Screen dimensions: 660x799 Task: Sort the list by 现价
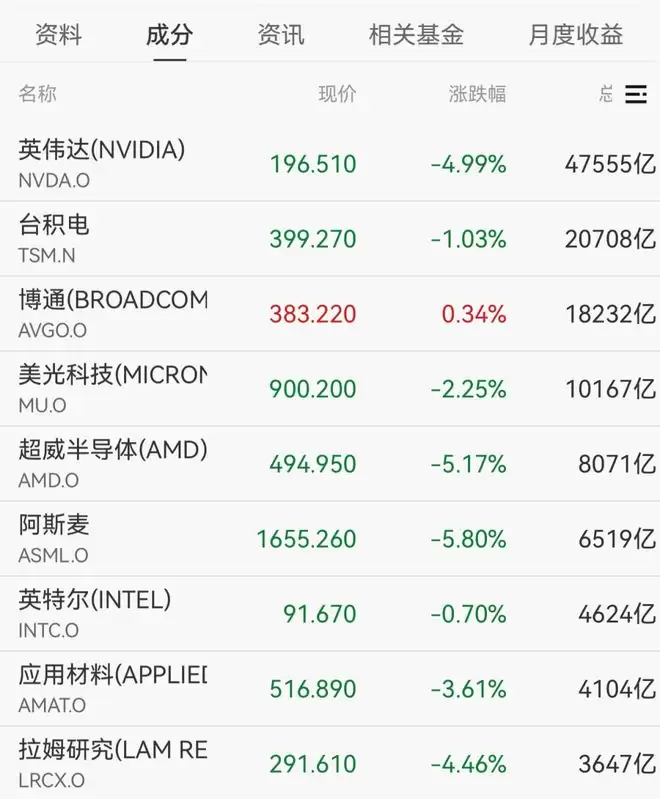tap(337, 94)
